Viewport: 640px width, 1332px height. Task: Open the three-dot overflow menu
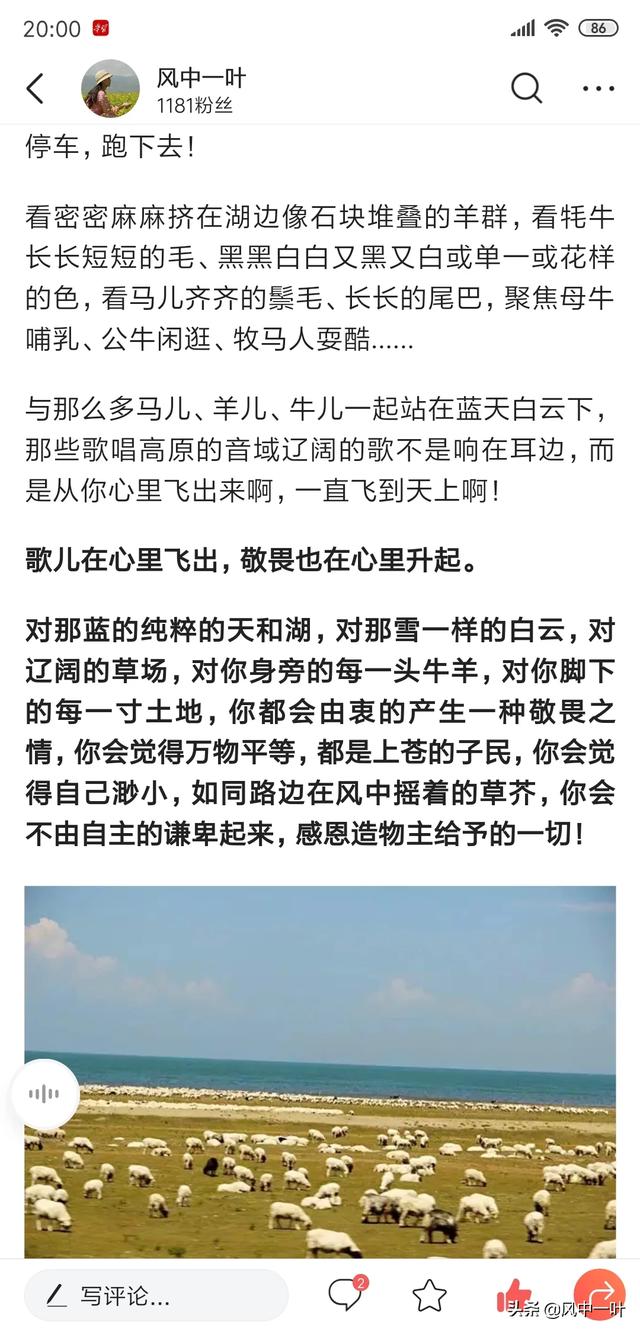coord(598,89)
